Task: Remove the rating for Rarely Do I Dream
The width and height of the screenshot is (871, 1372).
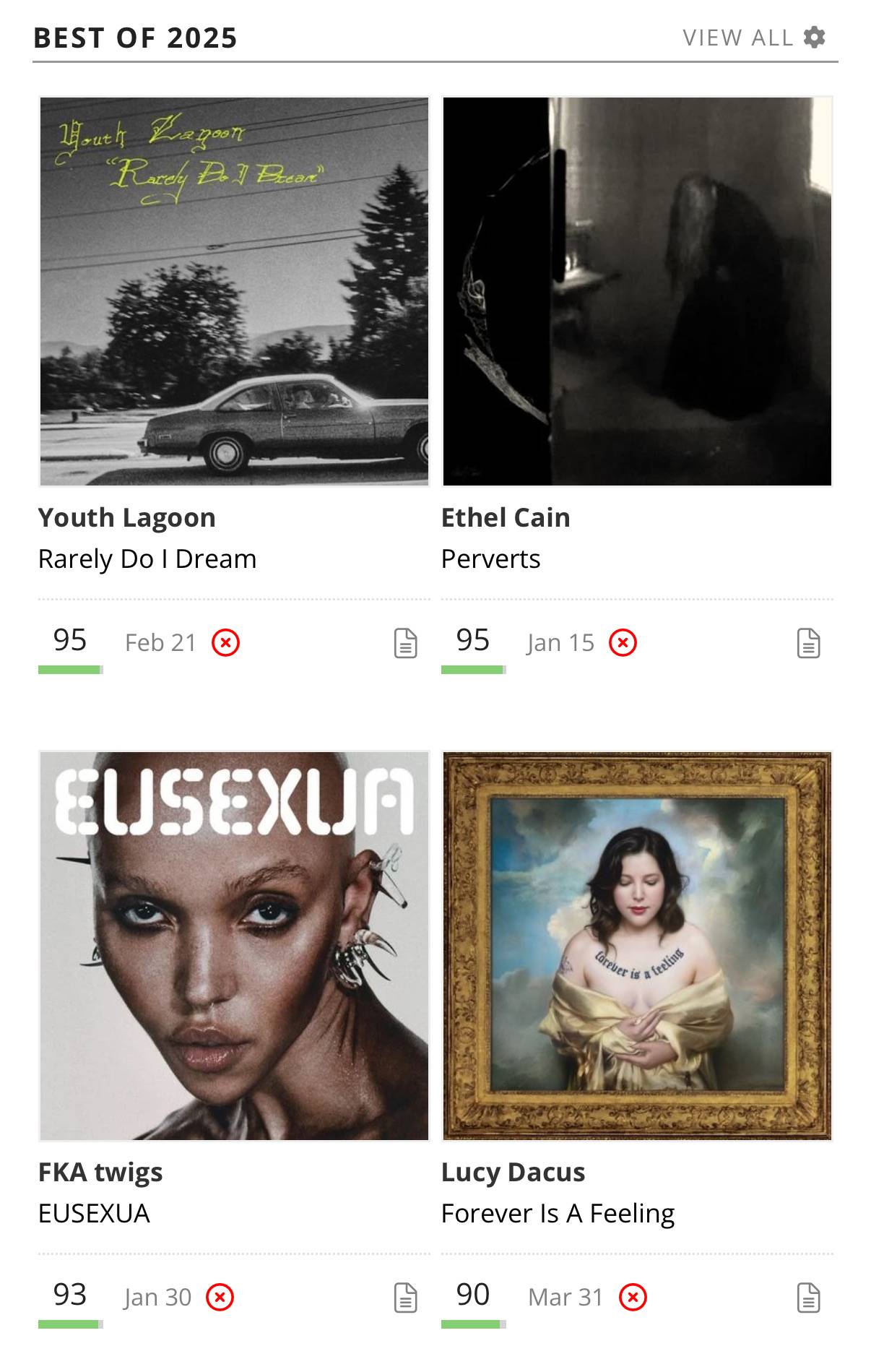Action: 225,642
